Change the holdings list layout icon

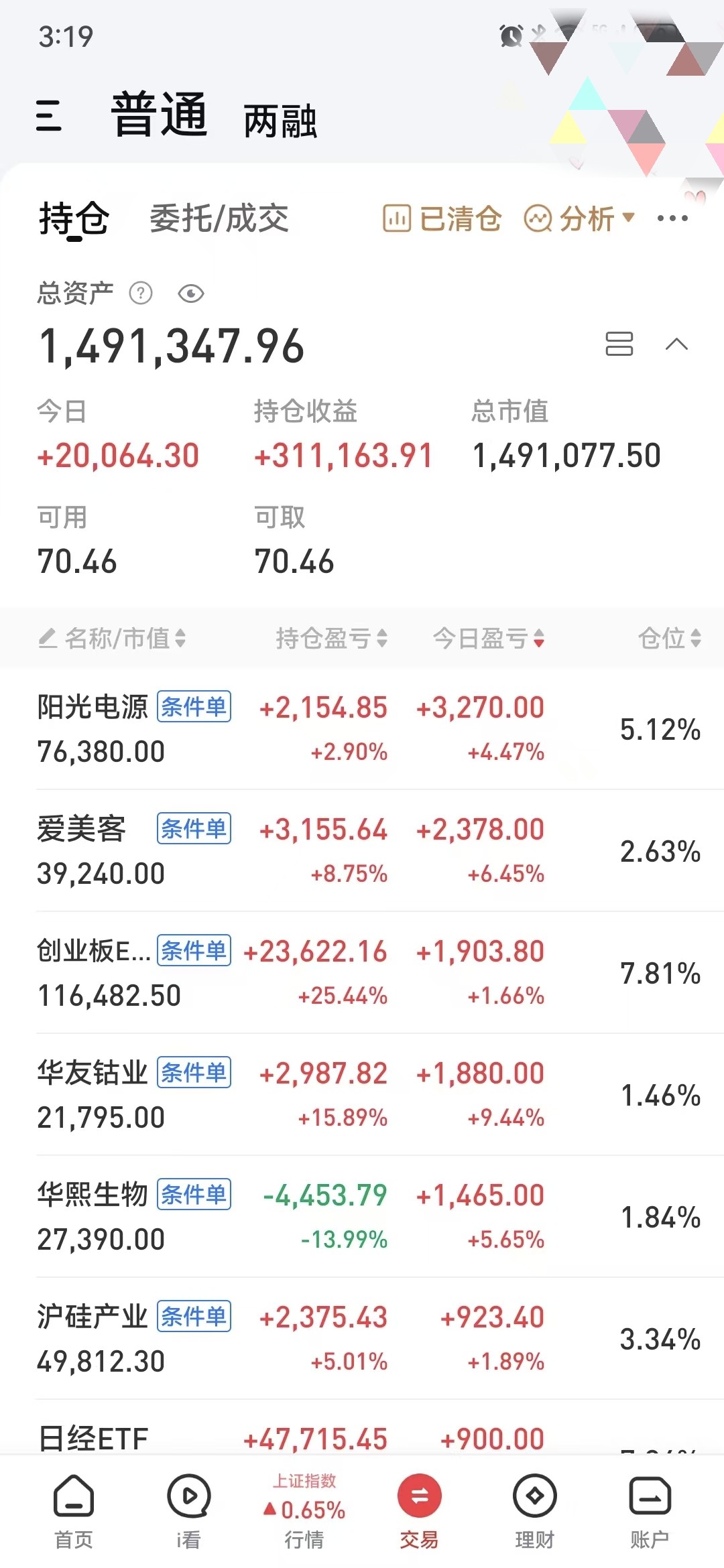tap(619, 344)
